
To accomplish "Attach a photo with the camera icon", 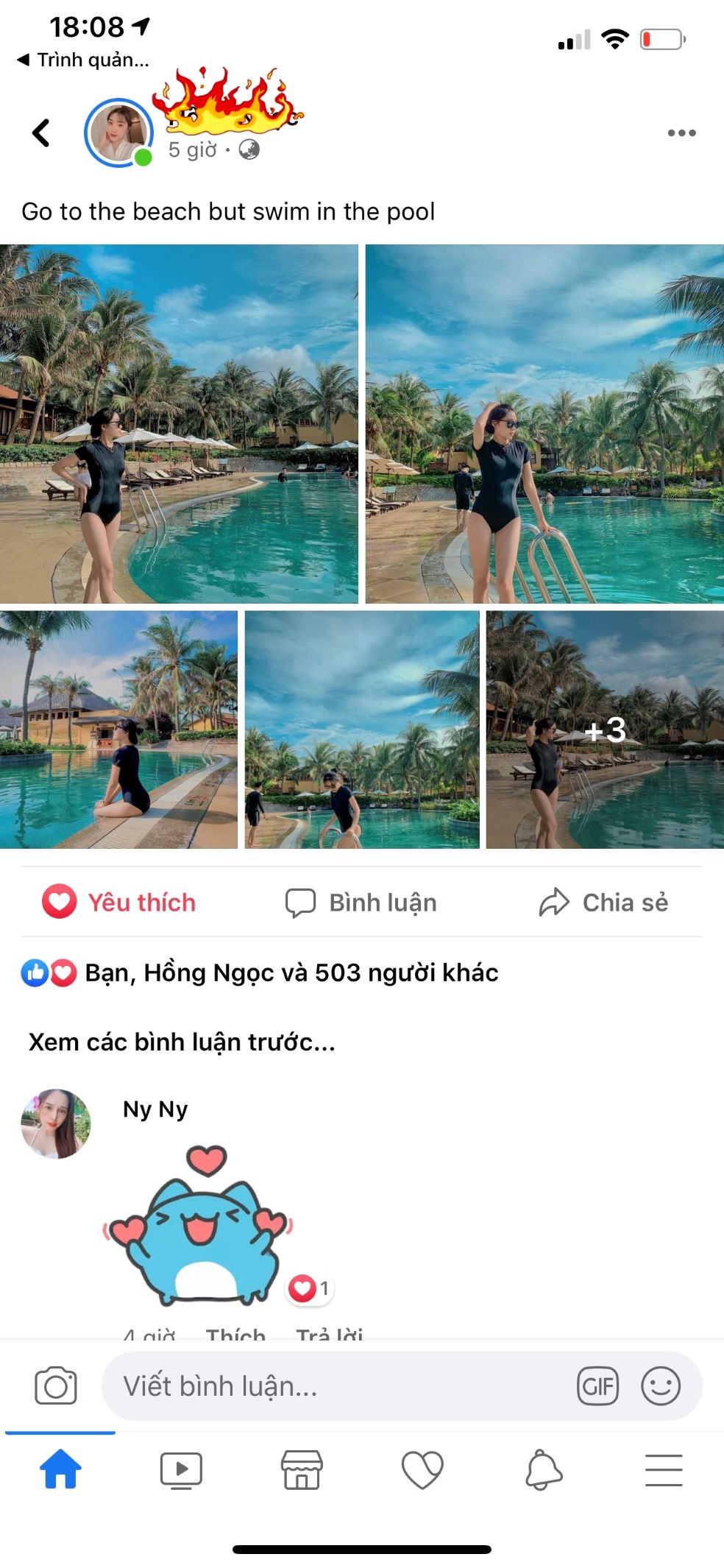I will pyautogui.click(x=56, y=1386).
